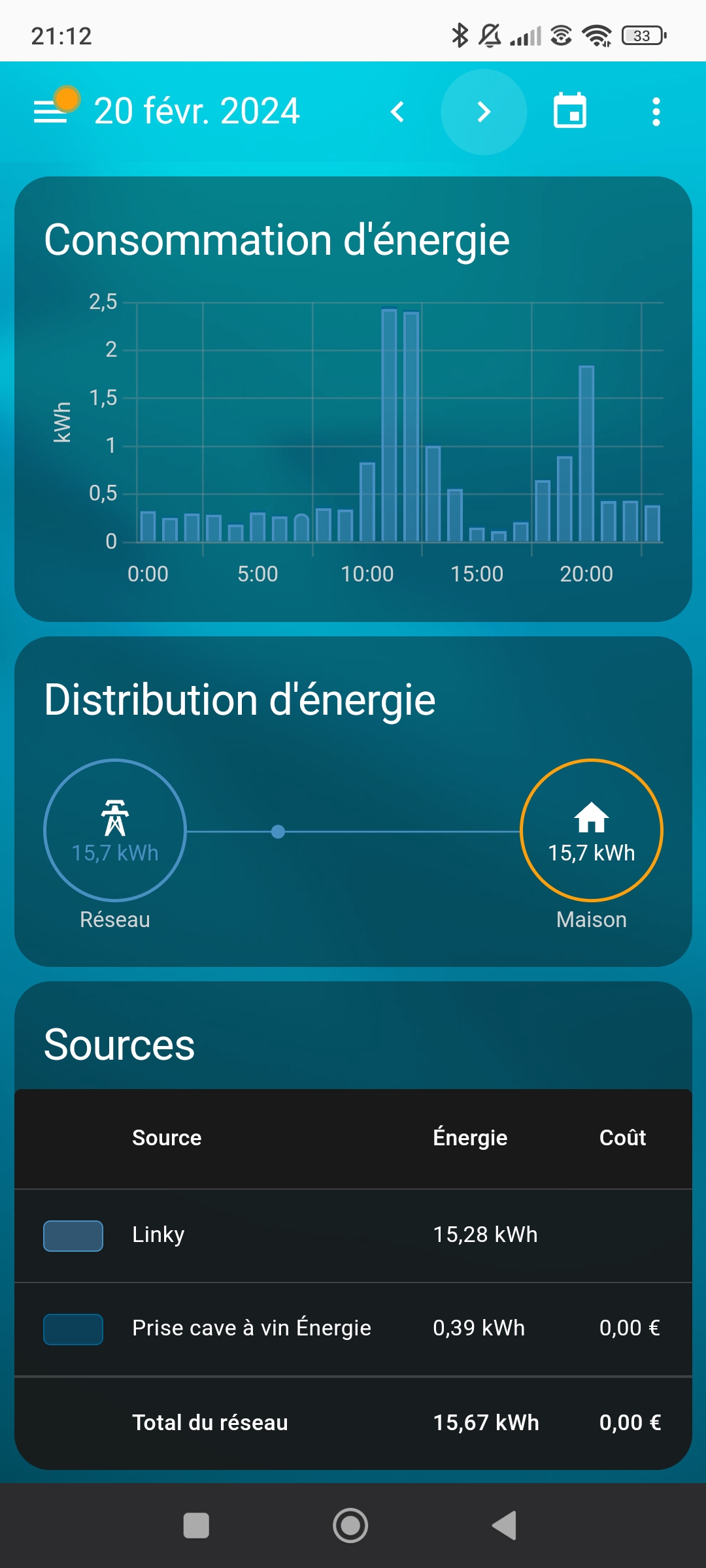Open the Linky source row

tap(353, 1235)
